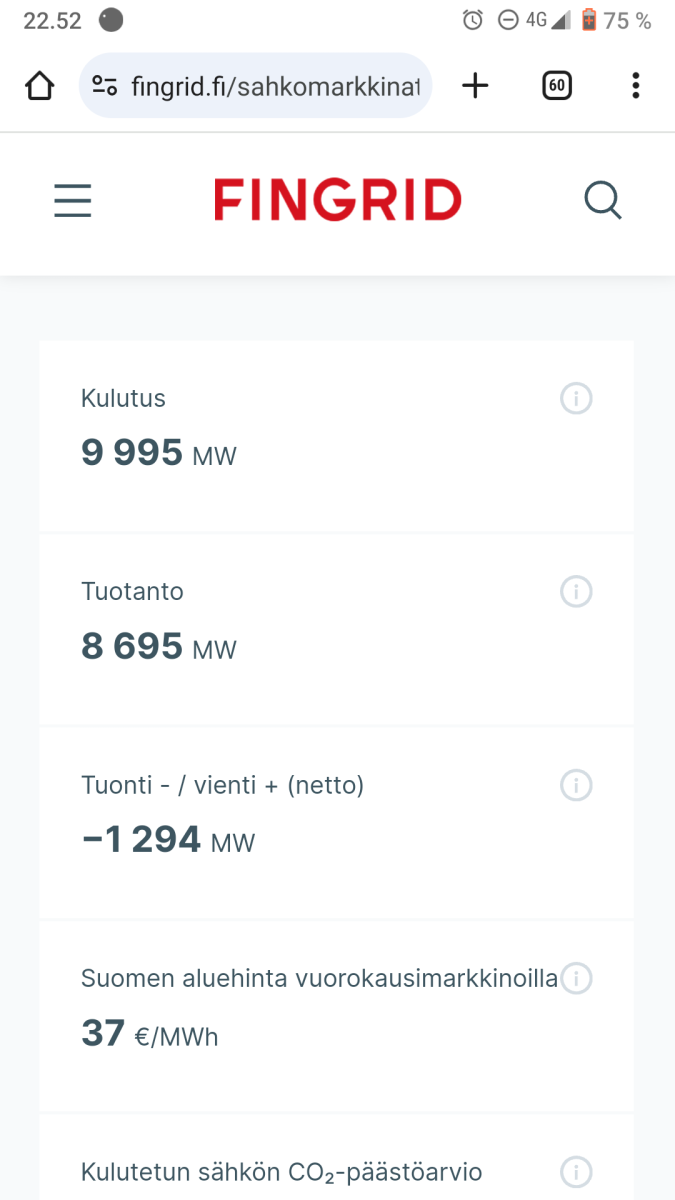Show info about Tuotanto
This screenshot has width=675, height=1200.
[576, 592]
